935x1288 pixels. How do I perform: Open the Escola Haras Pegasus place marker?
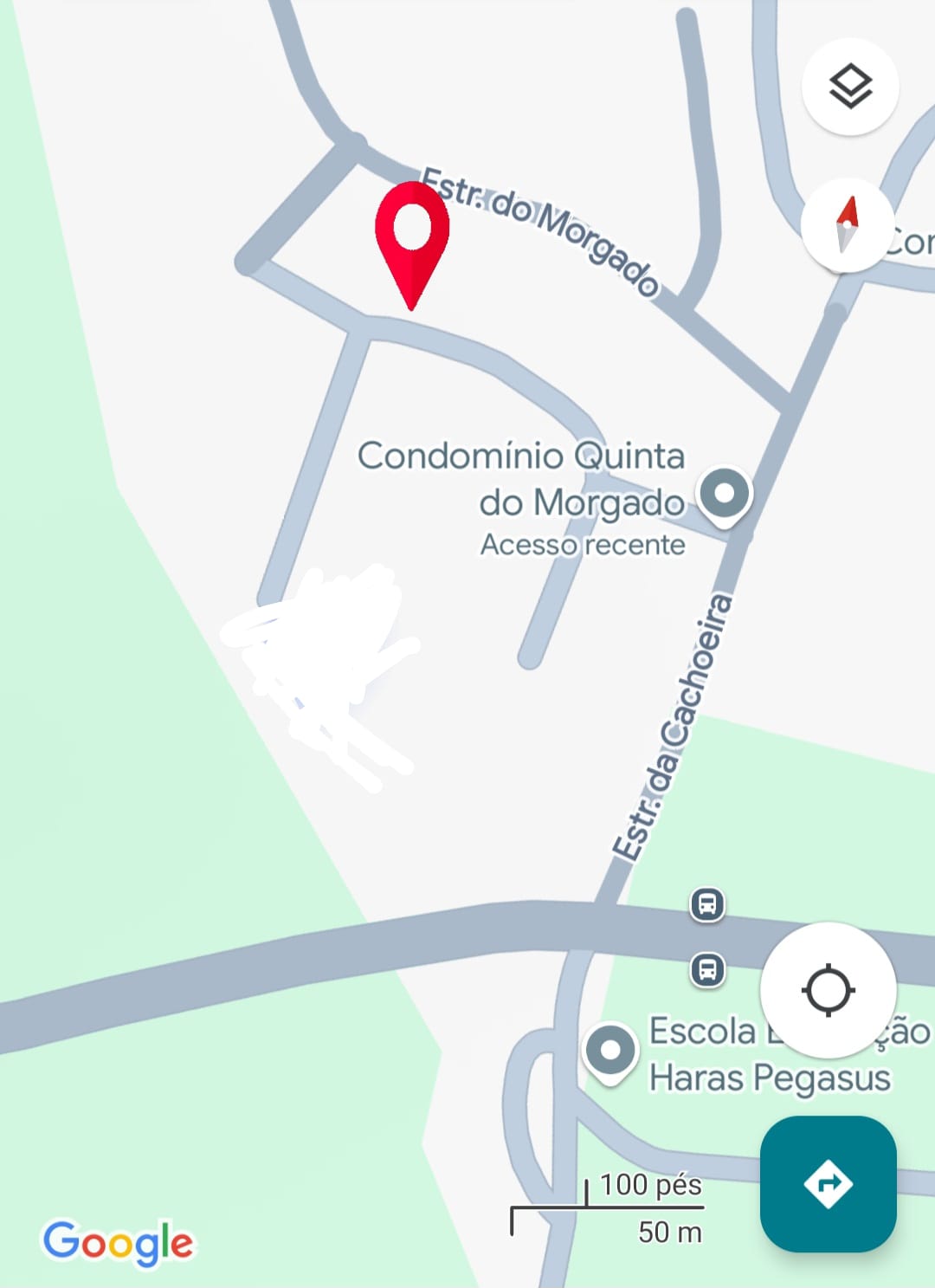(610, 1051)
